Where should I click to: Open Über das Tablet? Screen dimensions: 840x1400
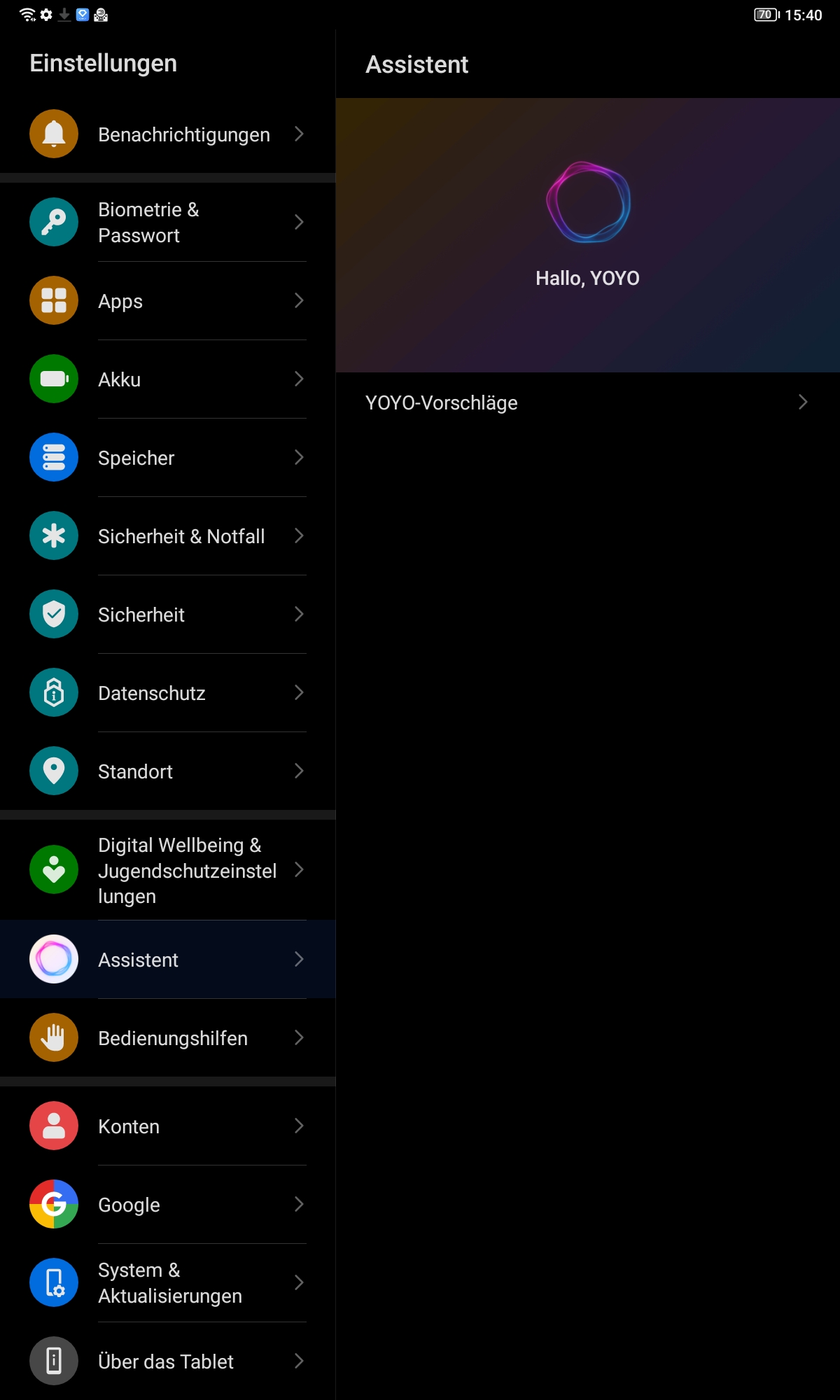(x=167, y=1361)
